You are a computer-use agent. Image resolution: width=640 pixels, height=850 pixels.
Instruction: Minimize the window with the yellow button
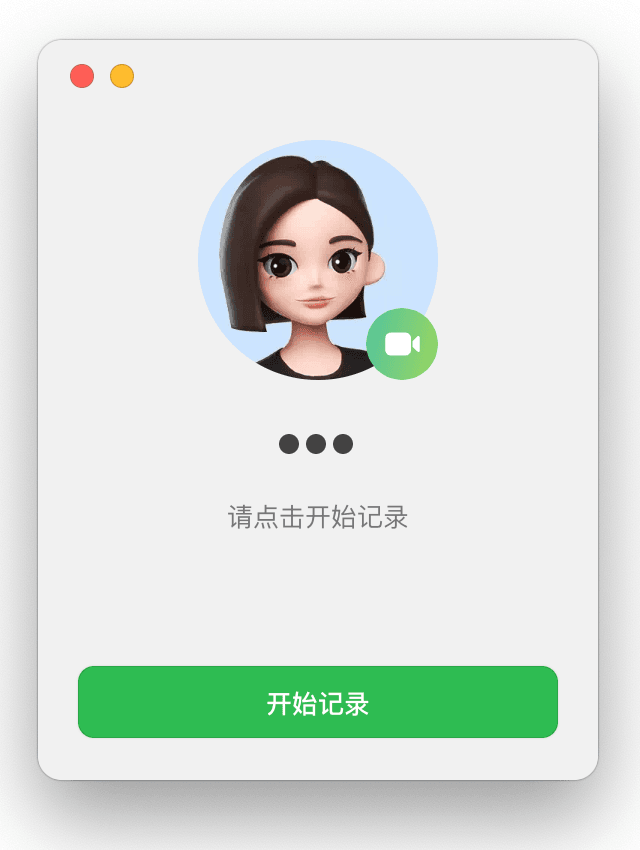coord(122,76)
